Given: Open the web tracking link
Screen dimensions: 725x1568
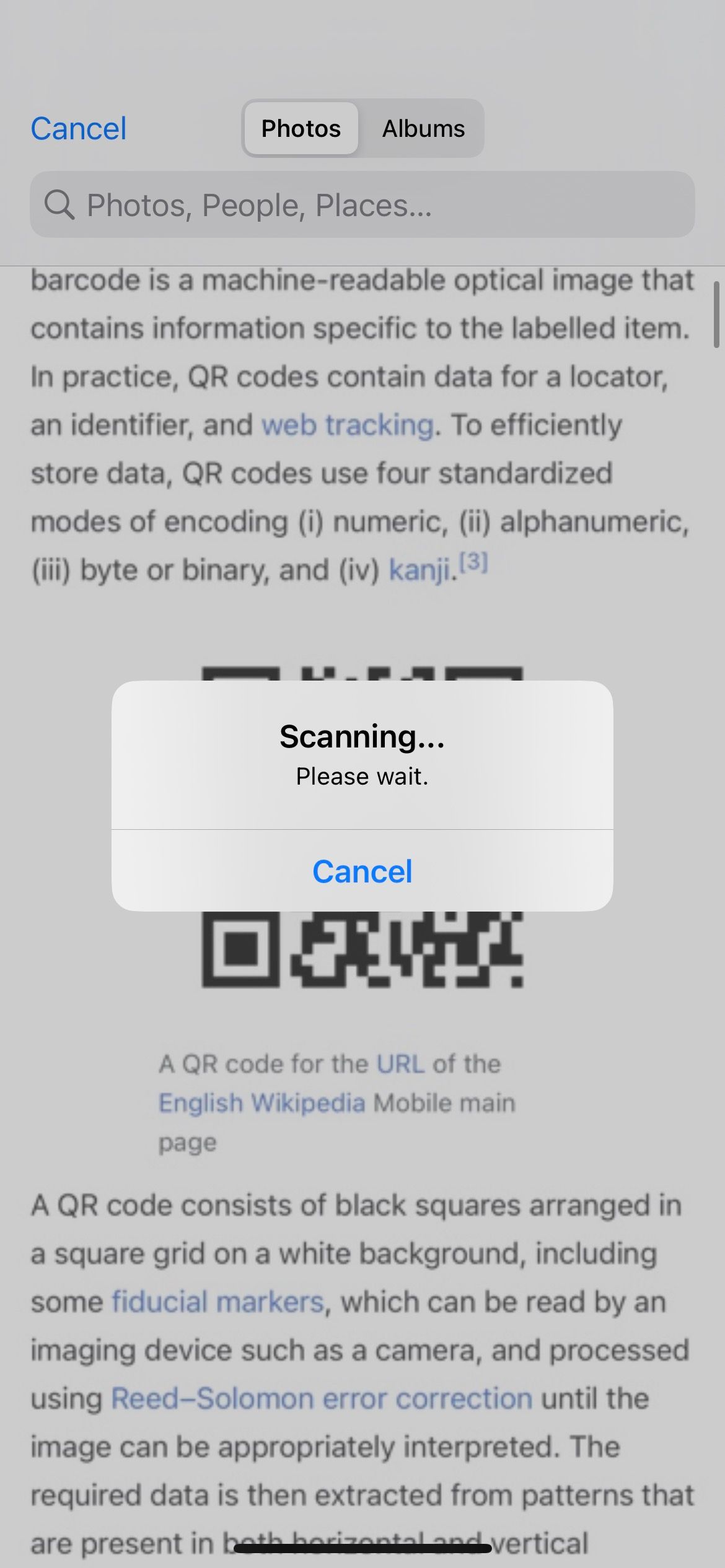Looking at the screenshot, I should 348,425.
